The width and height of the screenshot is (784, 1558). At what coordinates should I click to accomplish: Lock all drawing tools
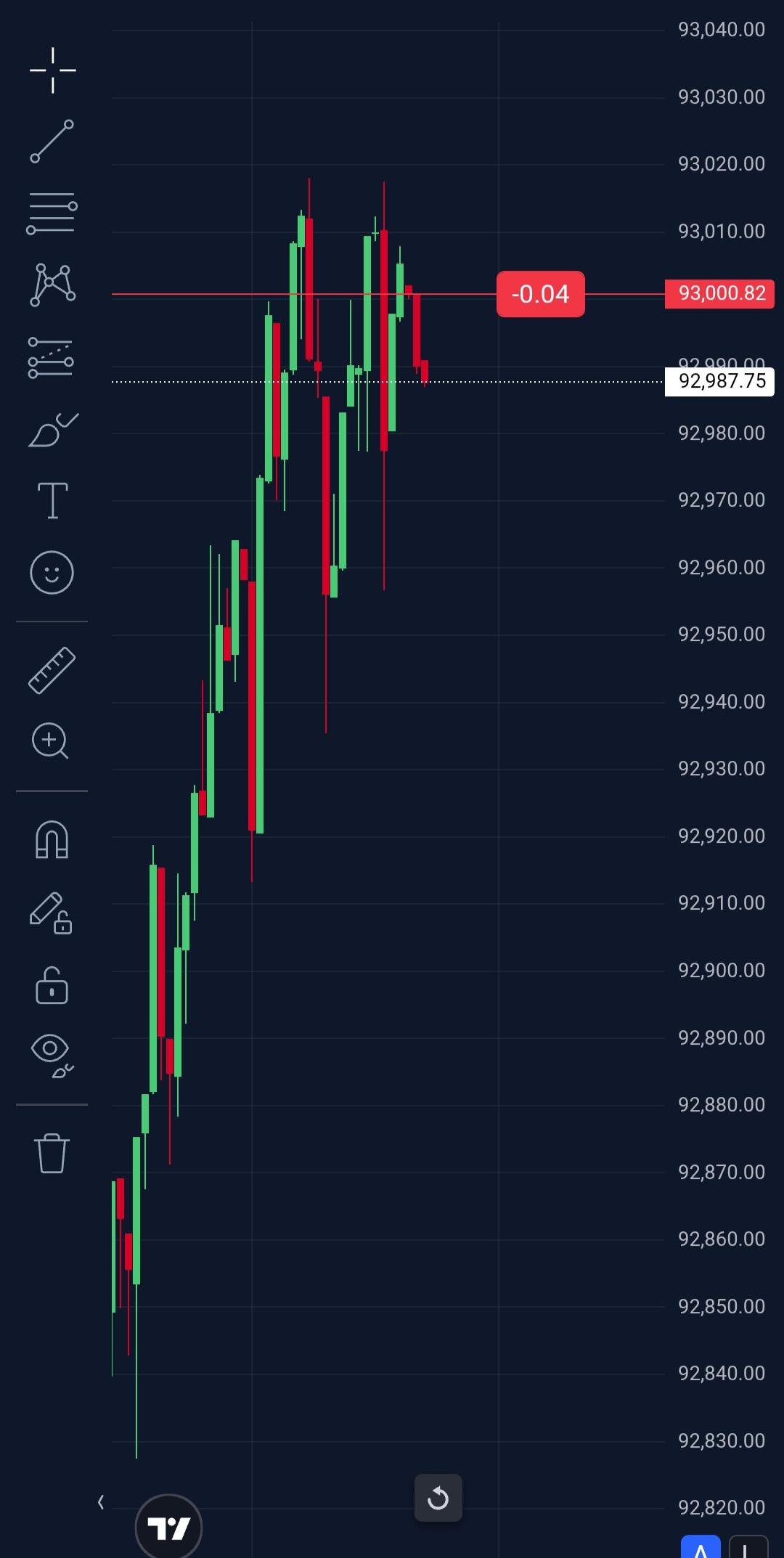pyautogui.click(x=52, y=986)
